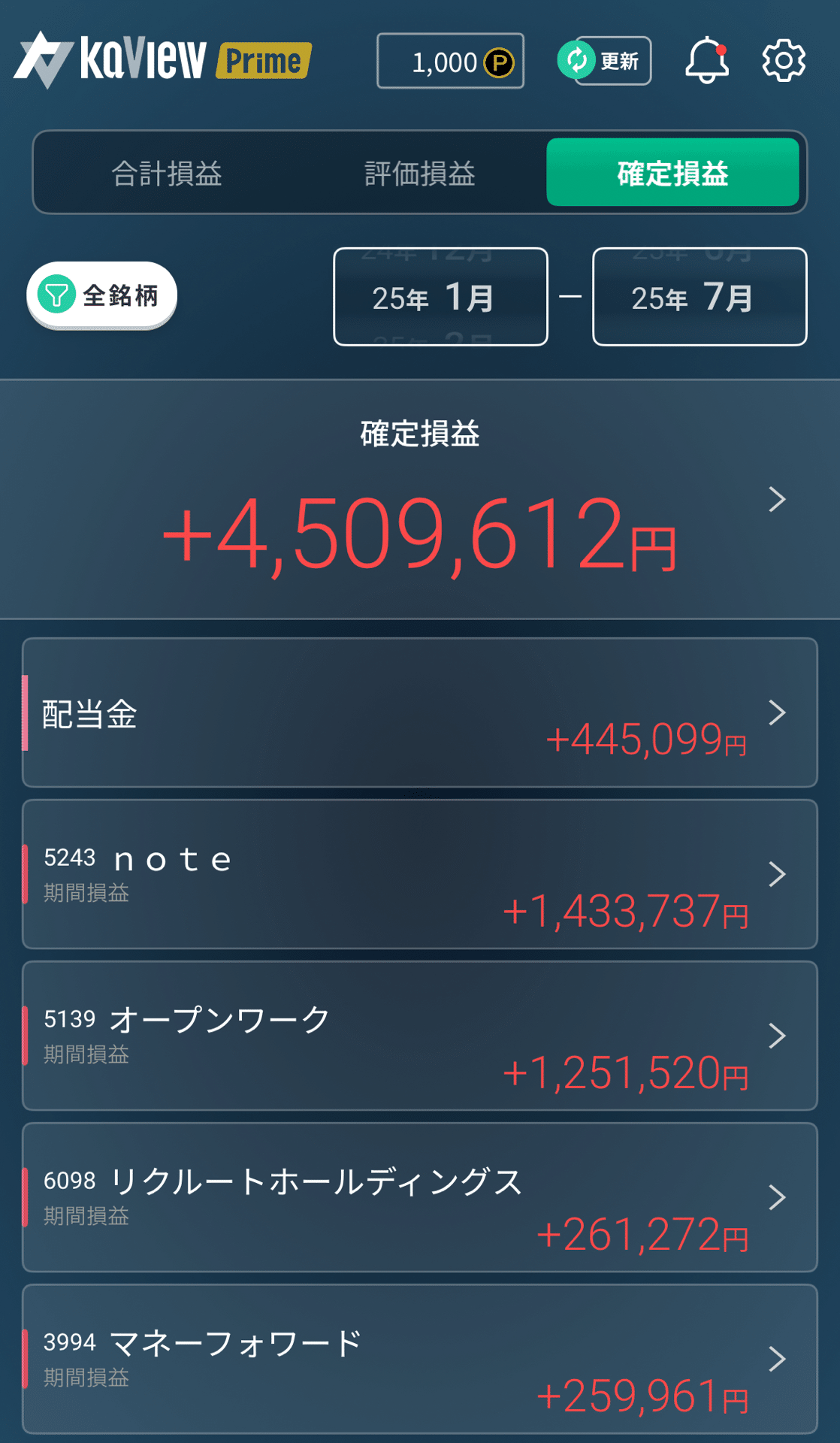Viewport: 840px width, 1443px height.
Task: Select the 確定損益 tab
Action: click(672, 173)
